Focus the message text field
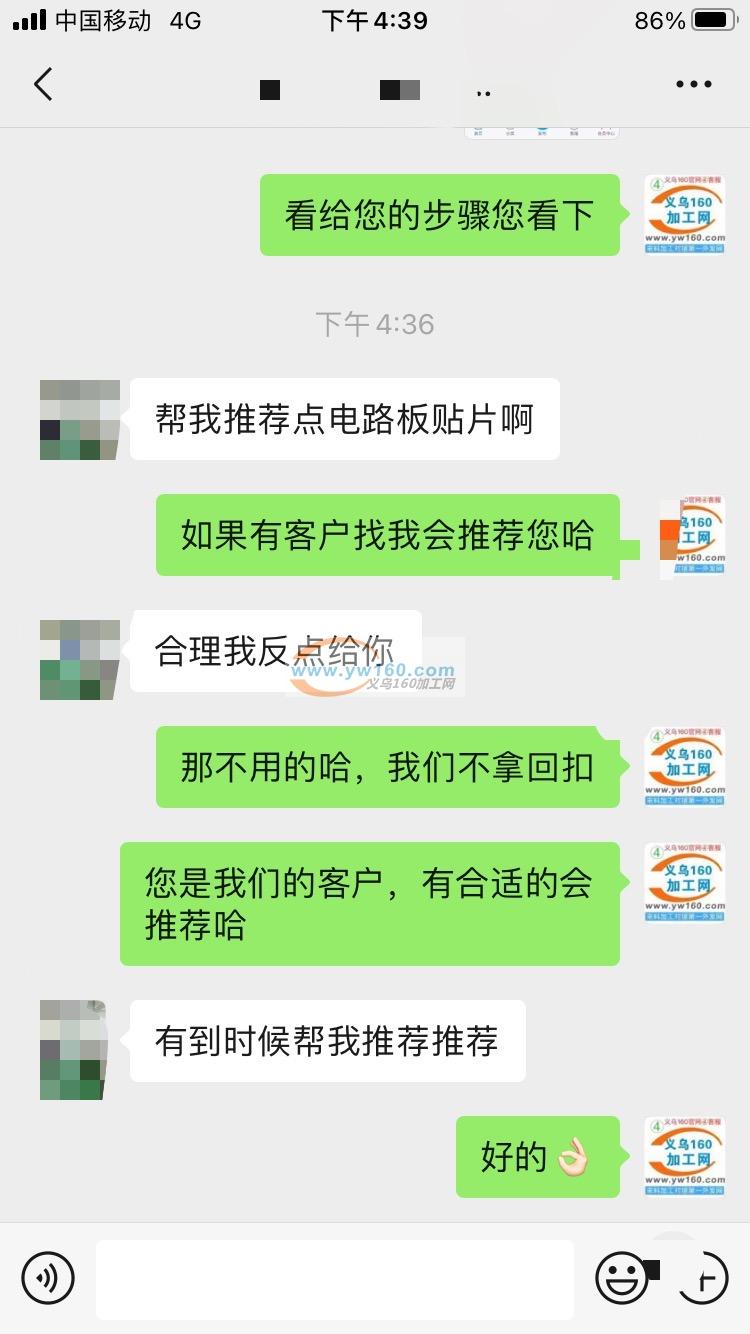The width and height of the screenshot is (750, 1334). 334,1278
